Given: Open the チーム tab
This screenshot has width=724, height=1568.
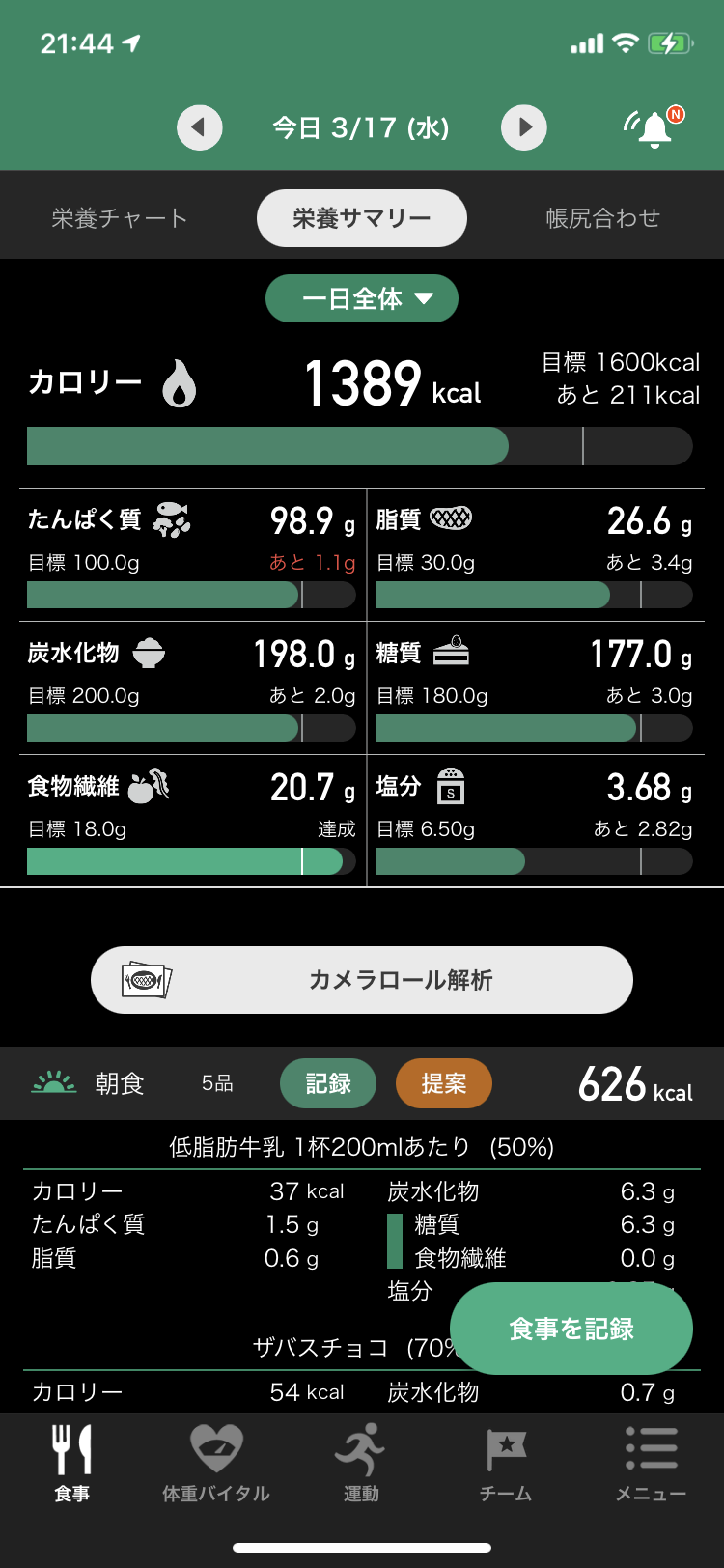Looking at the screenshot, I should (506, 1463).
